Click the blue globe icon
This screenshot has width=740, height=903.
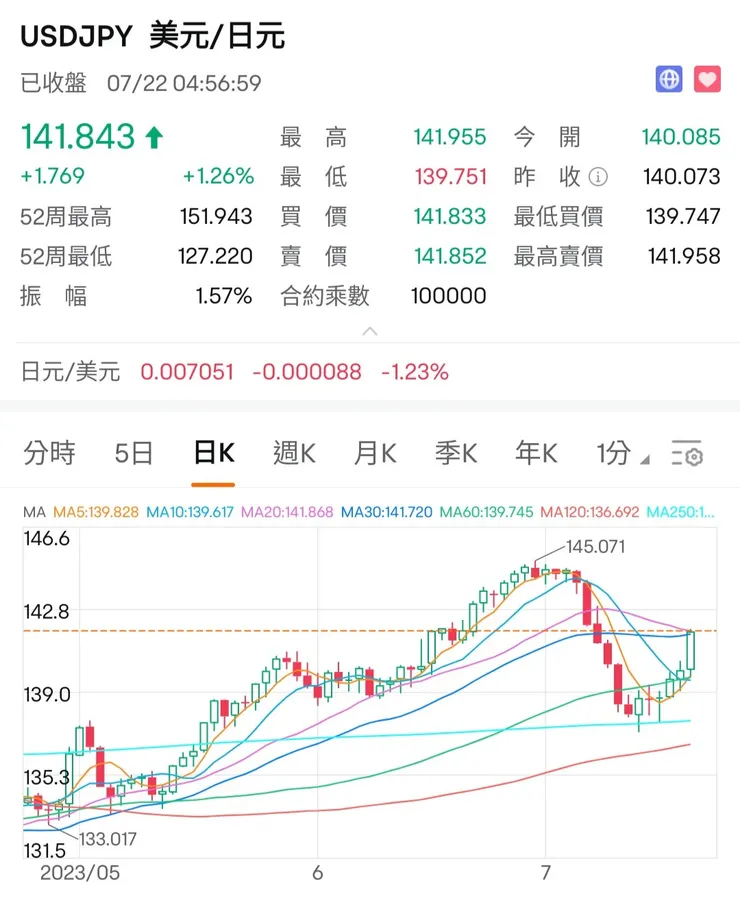pyautogui.click(x=667, y=79)
